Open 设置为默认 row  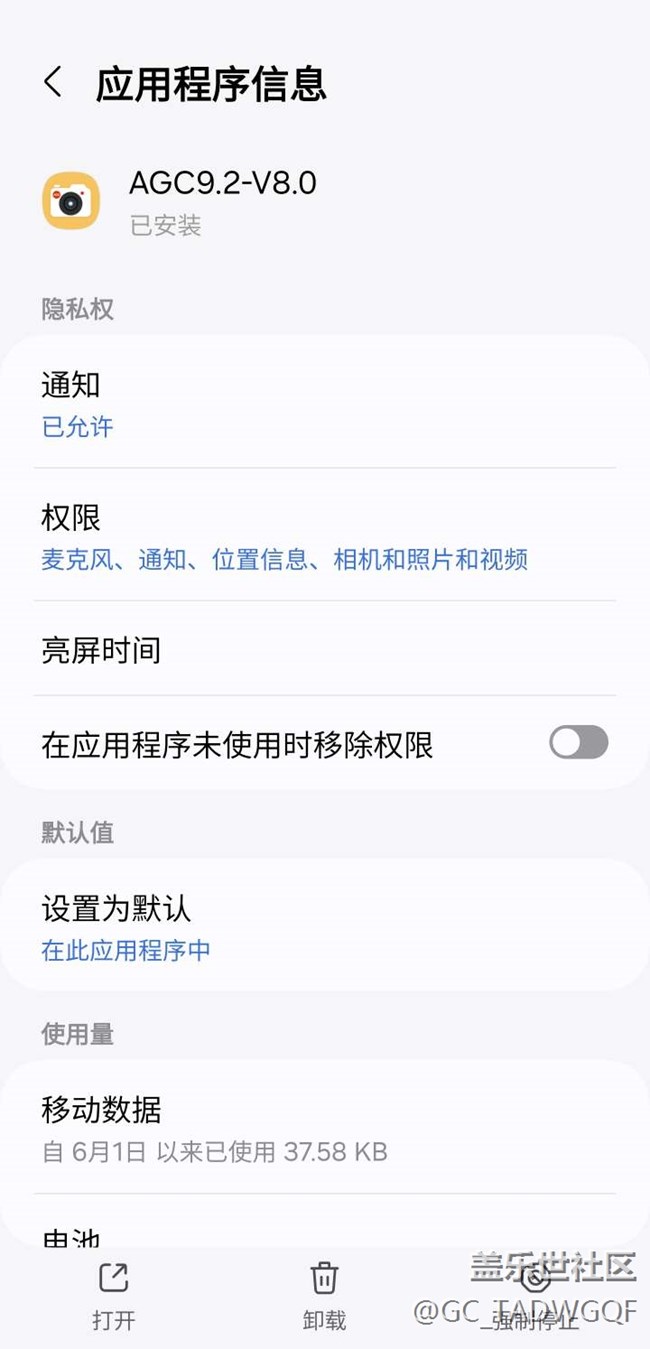click(324, 926)
